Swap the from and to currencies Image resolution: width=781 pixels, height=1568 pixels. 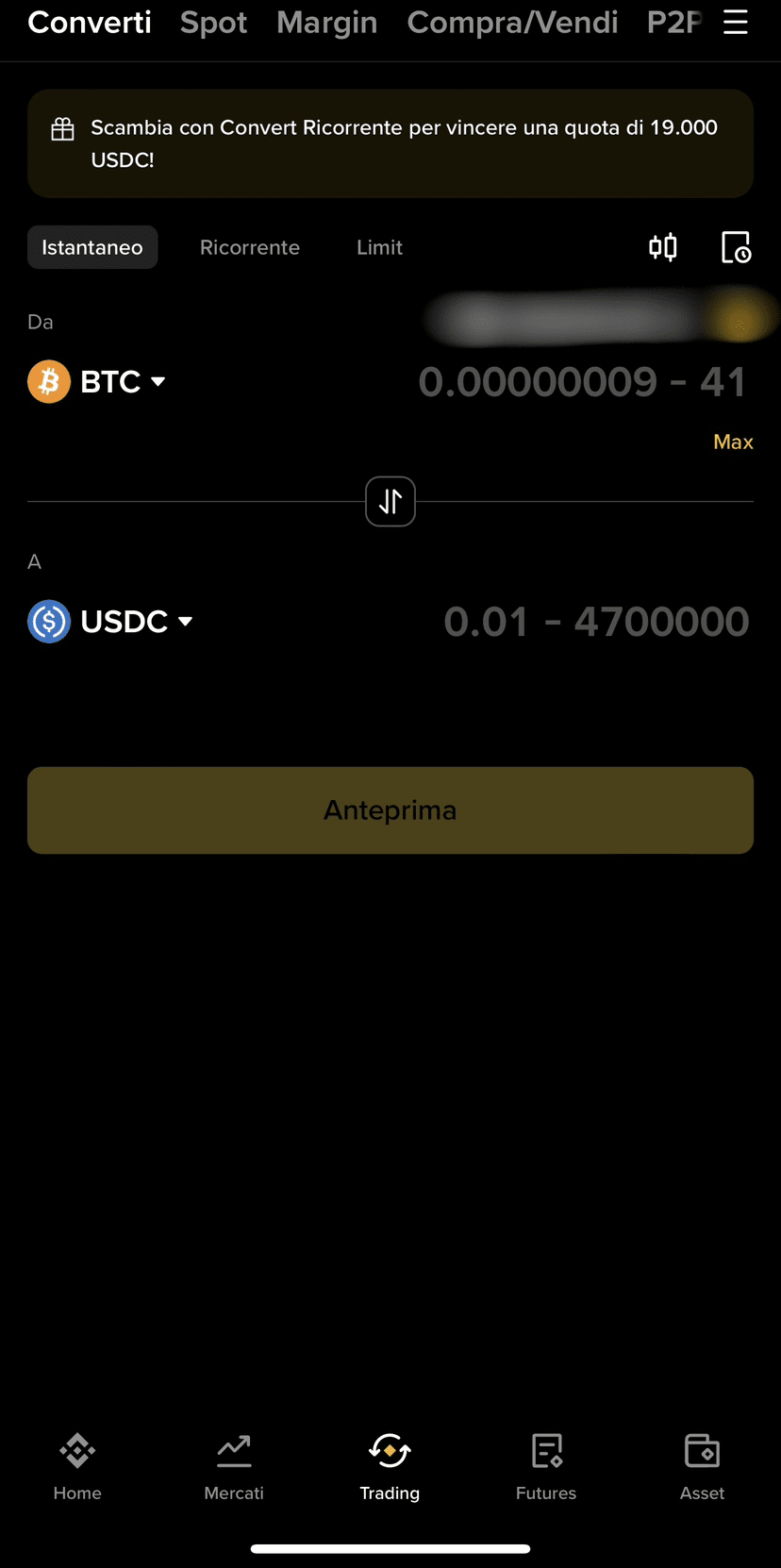(x=390, y=501)
